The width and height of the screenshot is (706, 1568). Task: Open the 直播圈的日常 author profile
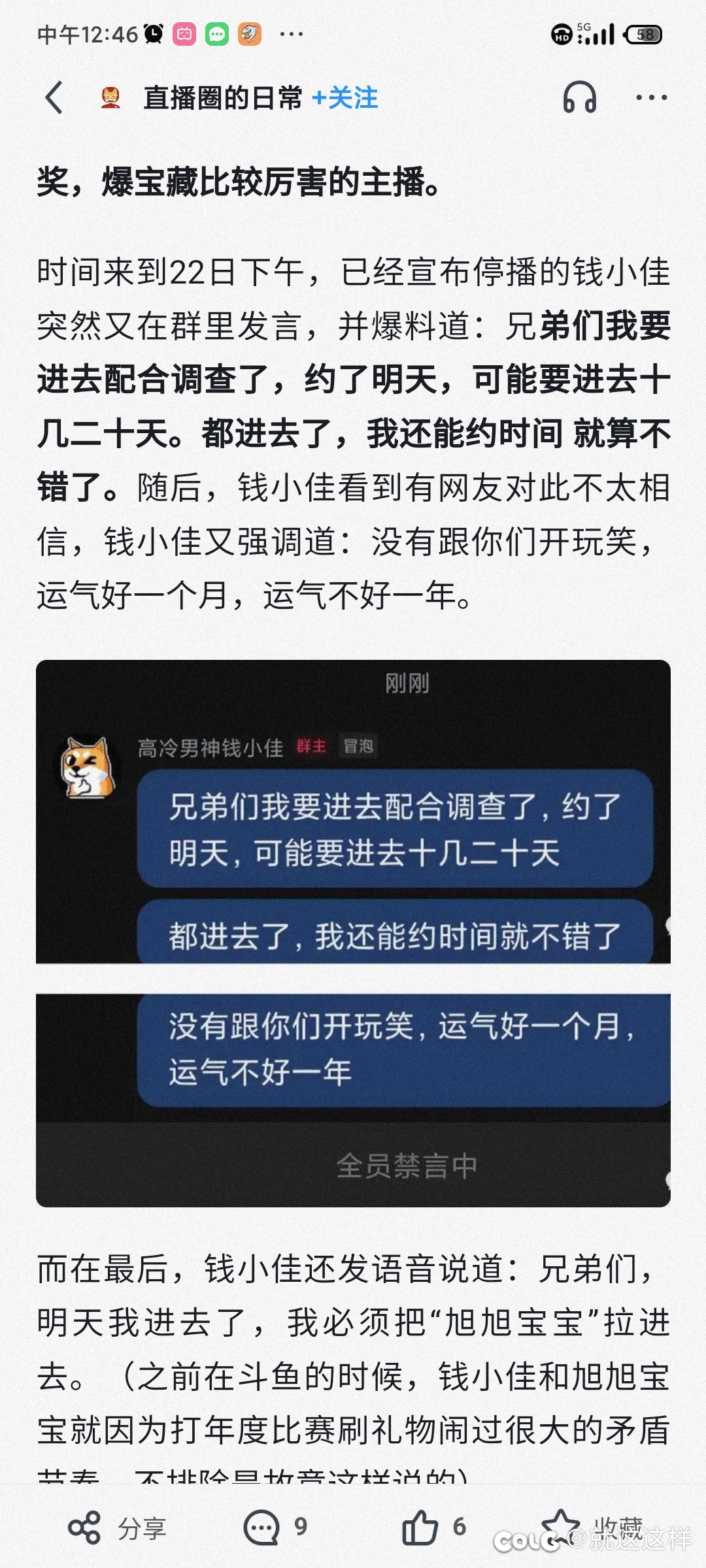coord(223,98)
